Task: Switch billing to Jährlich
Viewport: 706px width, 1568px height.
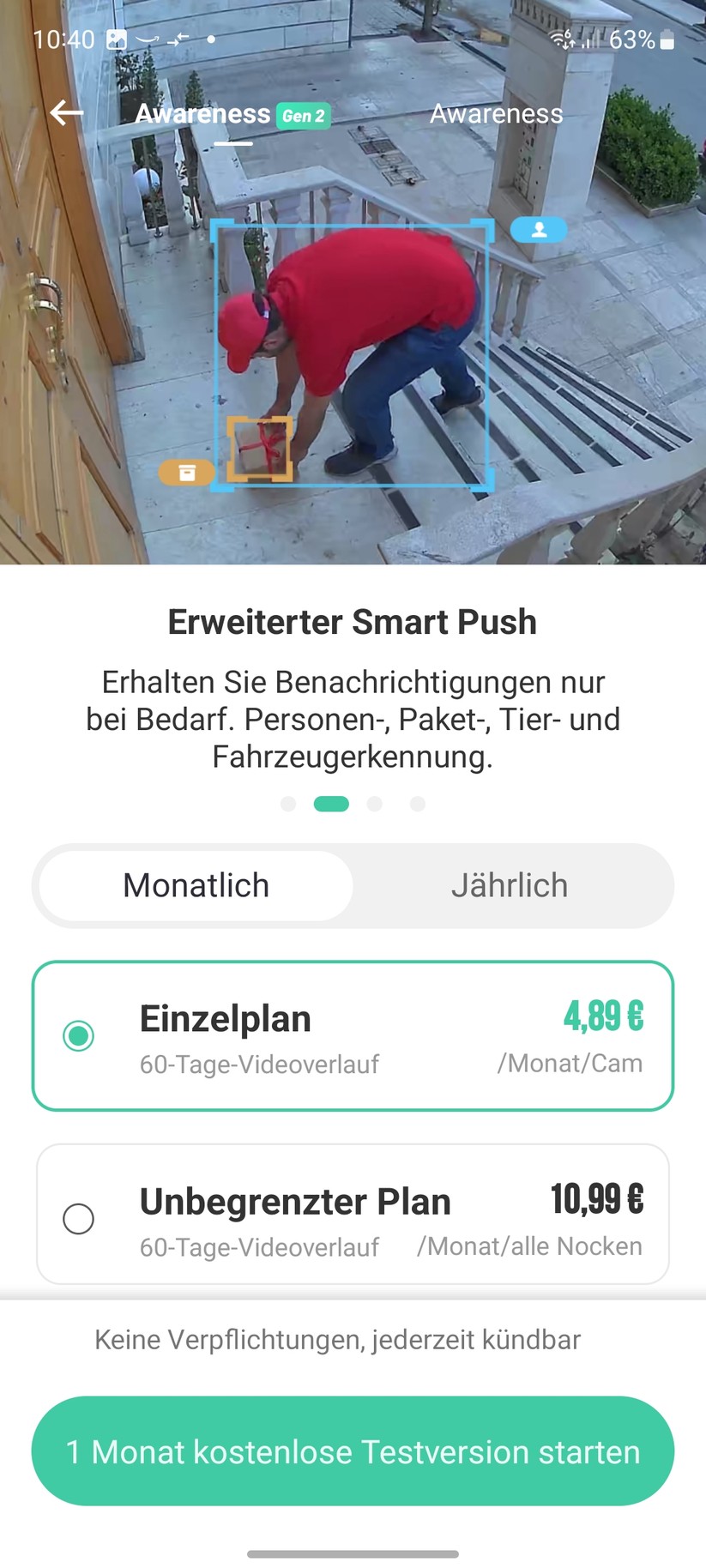Action: coord(510,885)
